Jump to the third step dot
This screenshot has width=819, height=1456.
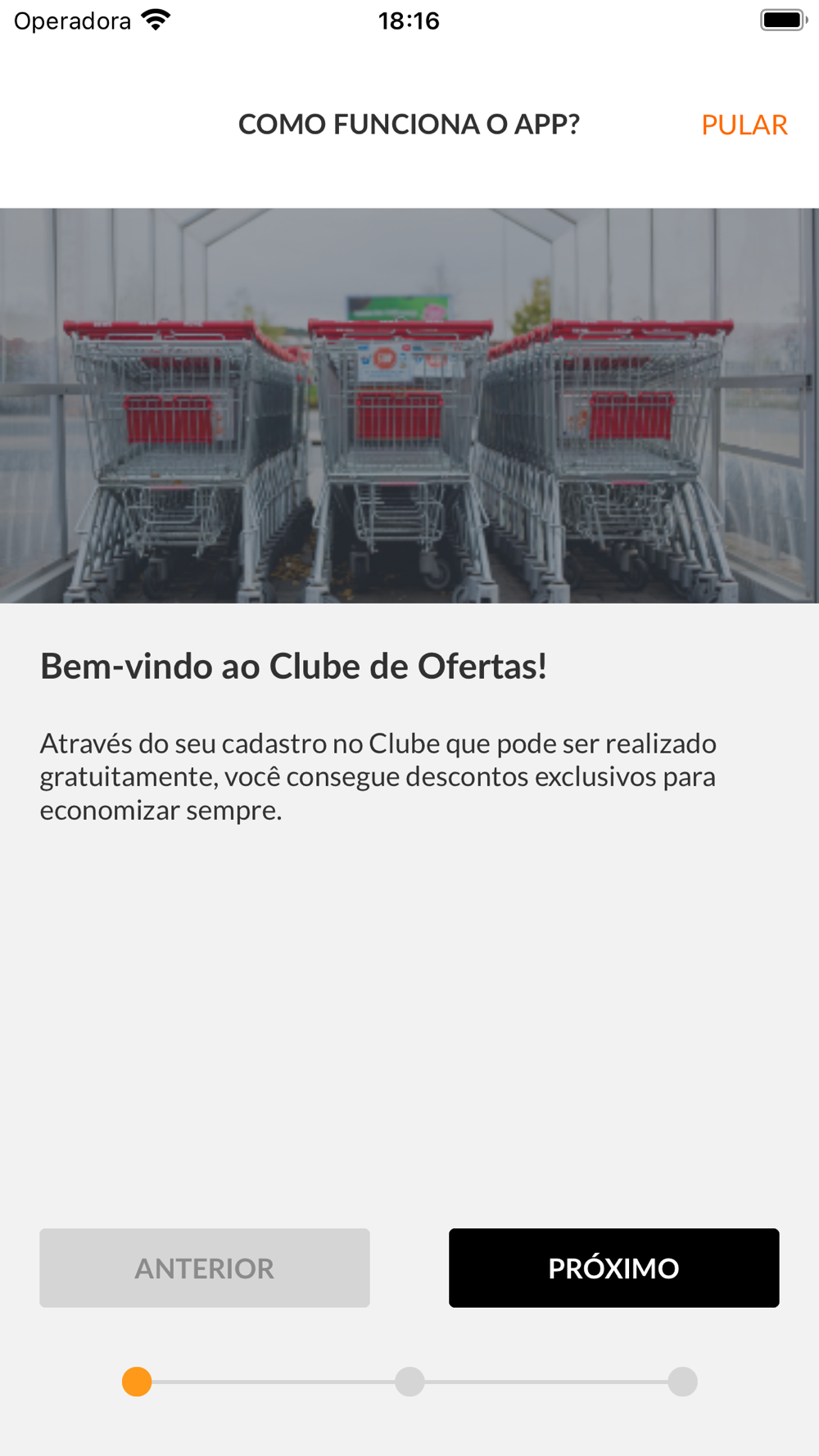pyautogui.click(x=682, y=1381)
